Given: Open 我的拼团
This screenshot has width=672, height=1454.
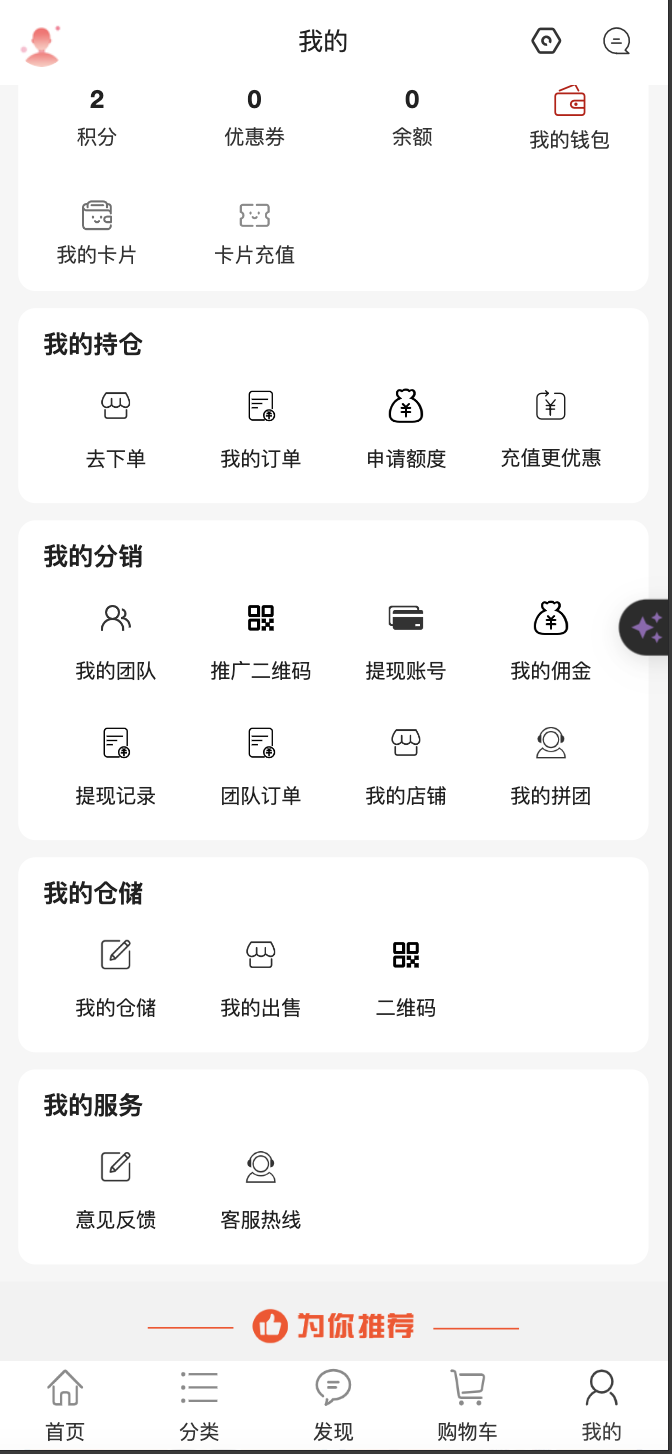Looking at the screenshot, I should 551,768.
